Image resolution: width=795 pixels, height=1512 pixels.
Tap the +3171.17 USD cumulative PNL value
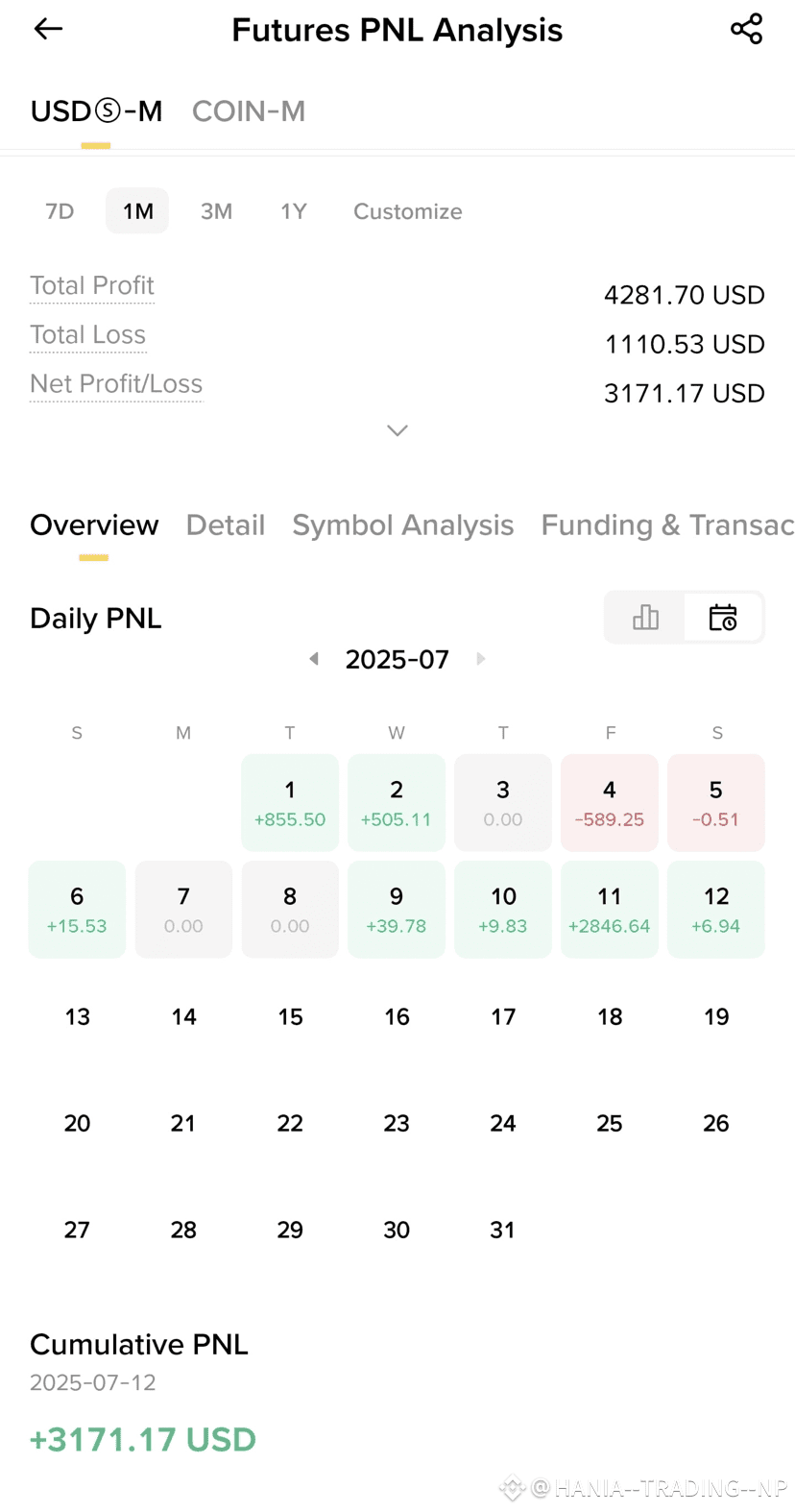(x=142, y=1439)
